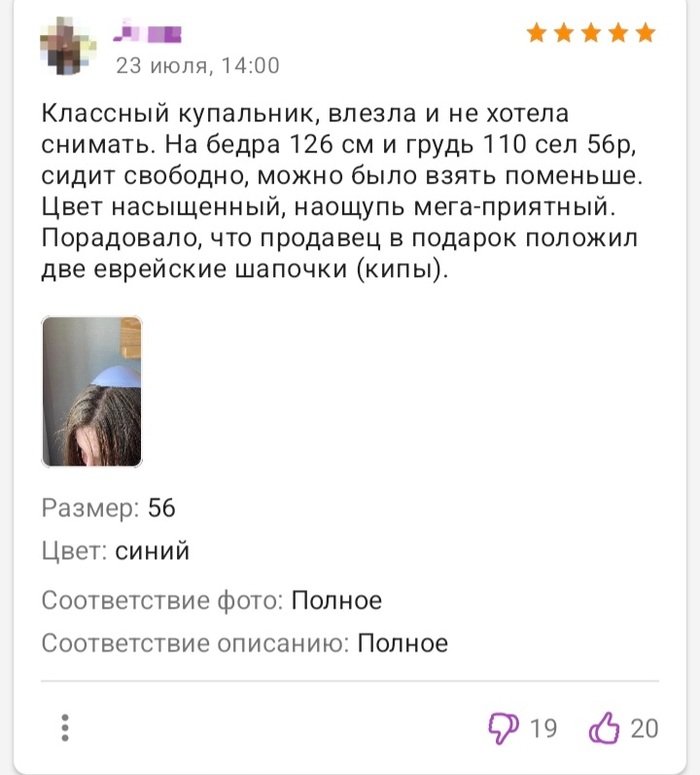
Task: Dislike this swimsuit review
Action: (502, 728)
